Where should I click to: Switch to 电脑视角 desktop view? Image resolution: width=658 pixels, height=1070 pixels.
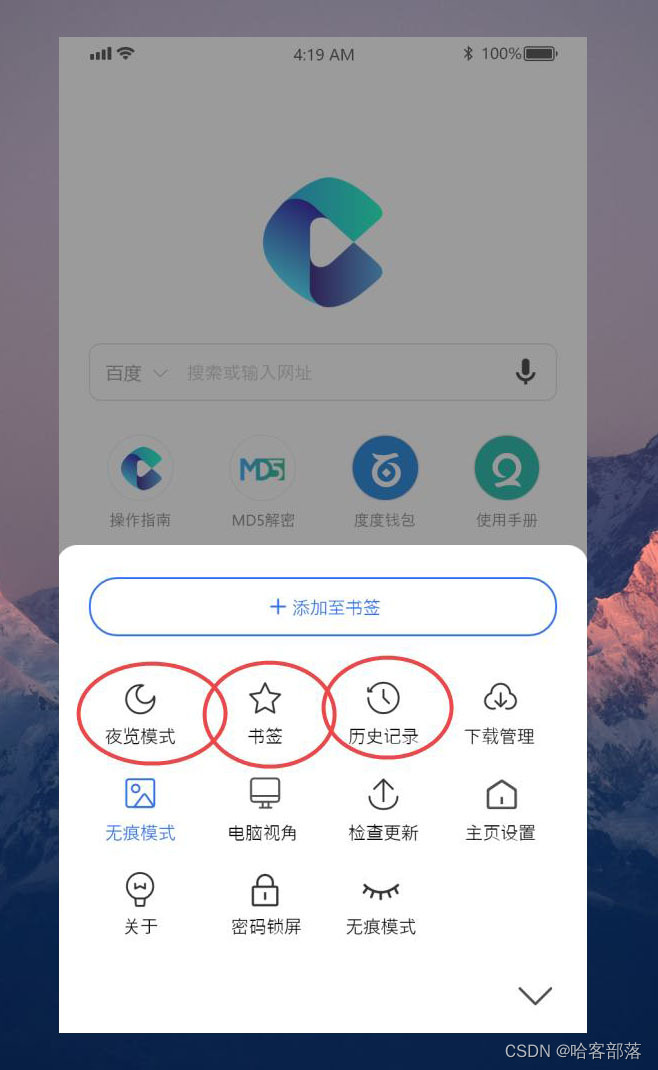point(264,809)
